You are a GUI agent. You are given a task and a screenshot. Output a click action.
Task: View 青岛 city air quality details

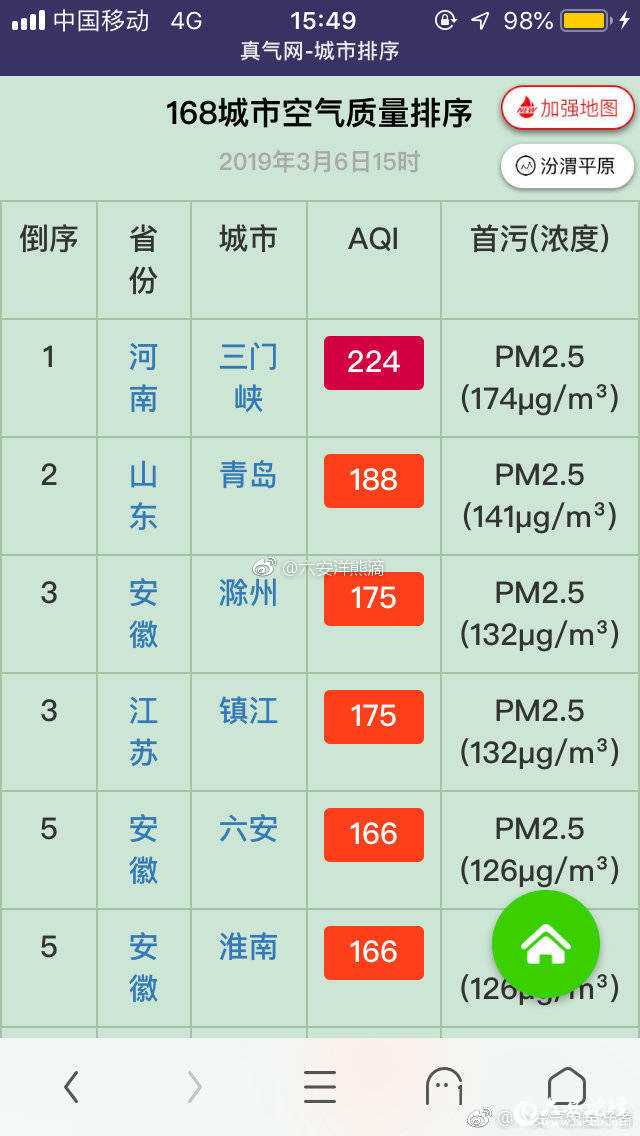(248, 475)
